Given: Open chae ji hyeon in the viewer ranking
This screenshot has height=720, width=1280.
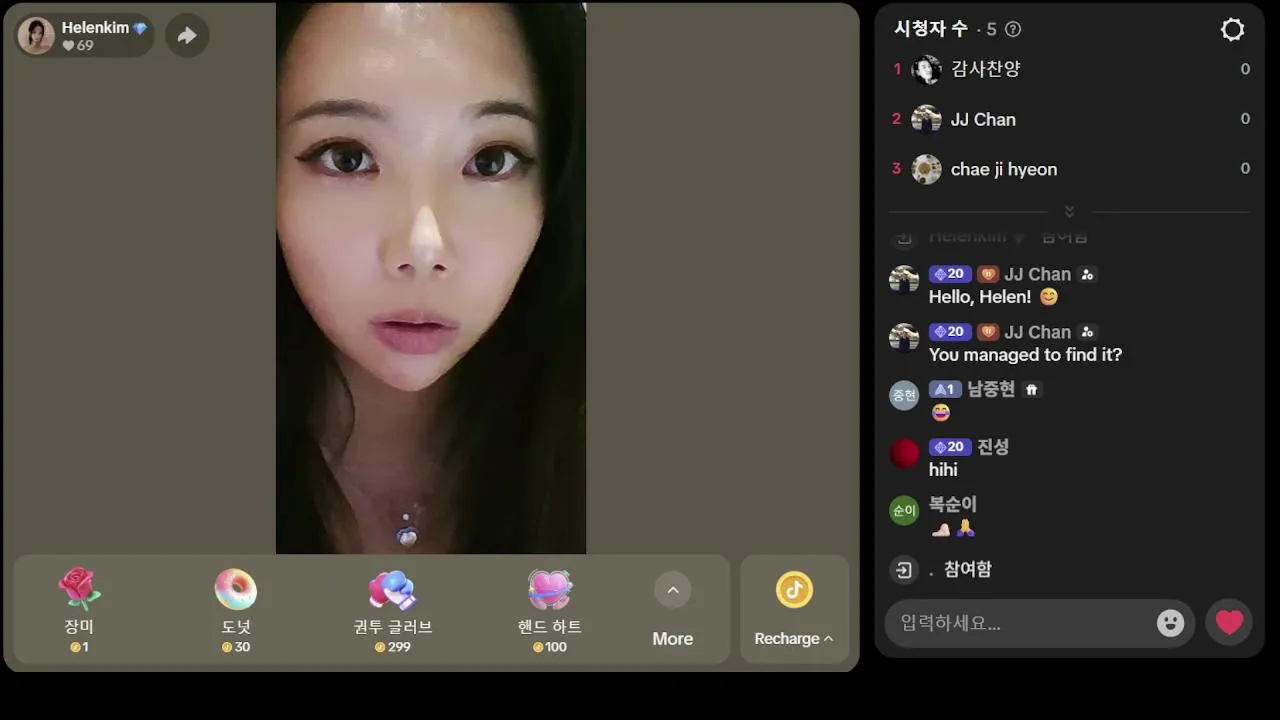Looking at the screenshot, I should [1003, 169].
